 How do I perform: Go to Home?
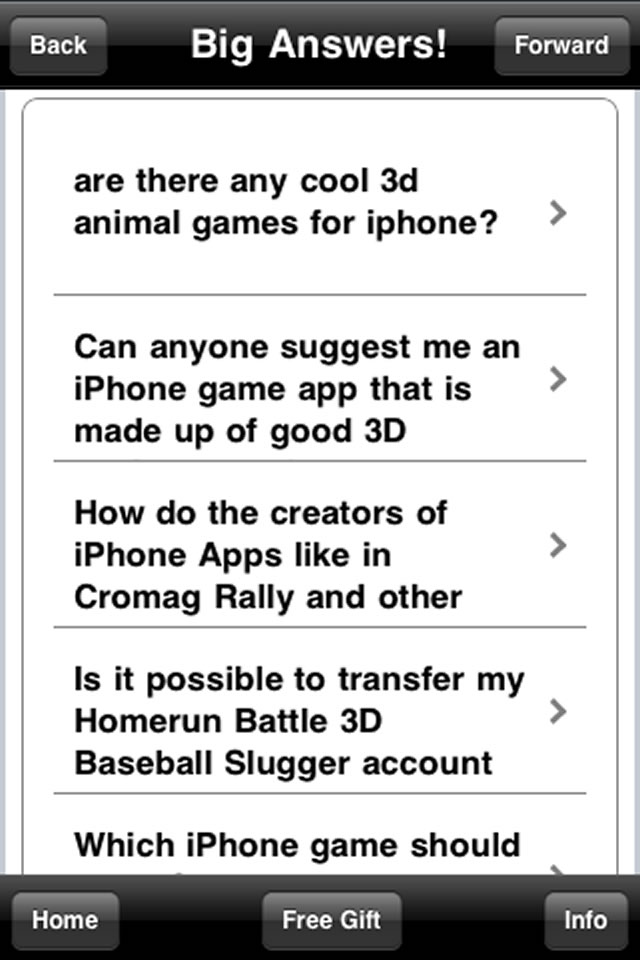[65, 920]
